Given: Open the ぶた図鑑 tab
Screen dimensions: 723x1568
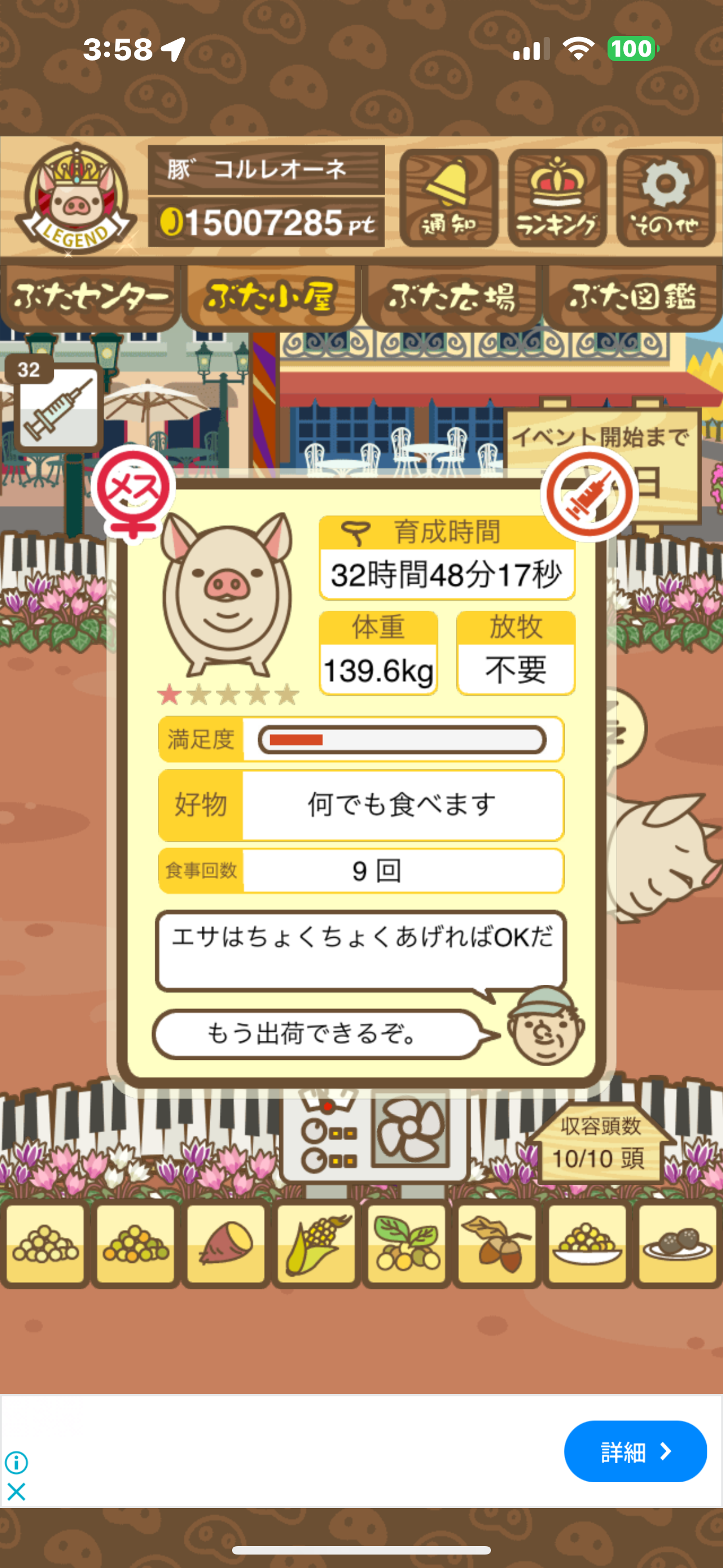Looking at the screenshot, I should coord(633,297).
